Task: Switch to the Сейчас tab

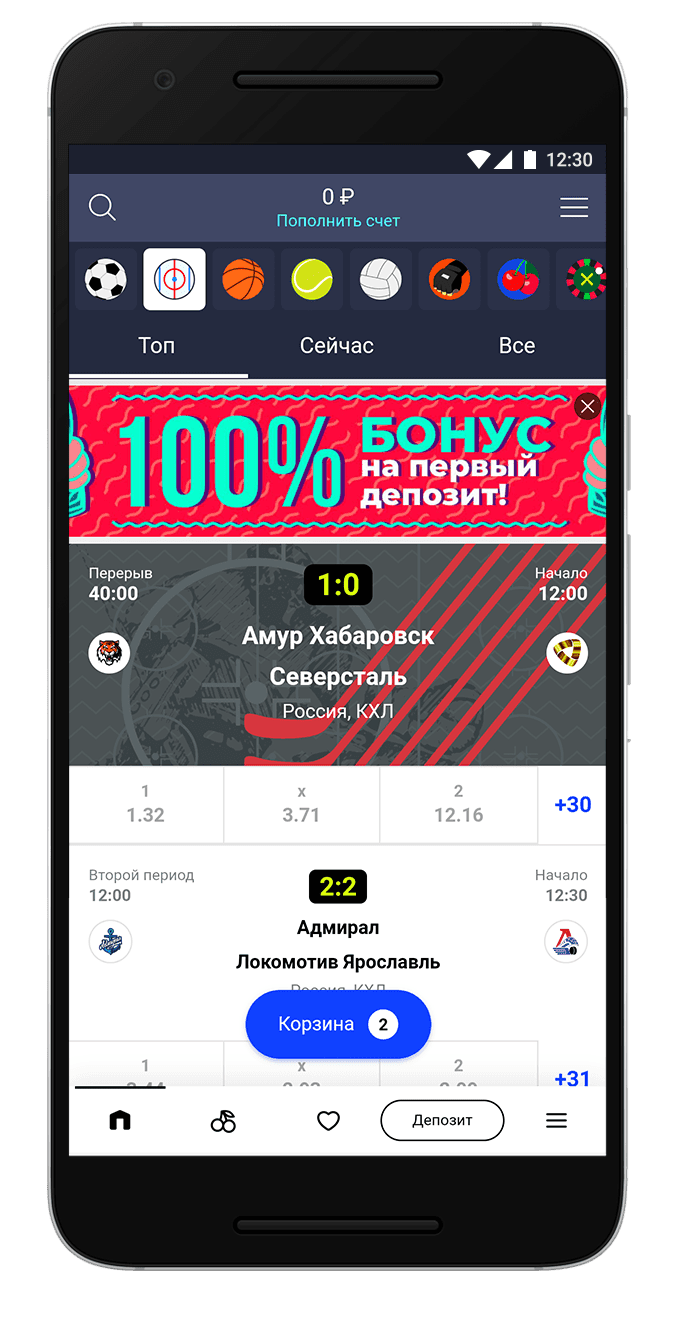Action: [337, 346]
